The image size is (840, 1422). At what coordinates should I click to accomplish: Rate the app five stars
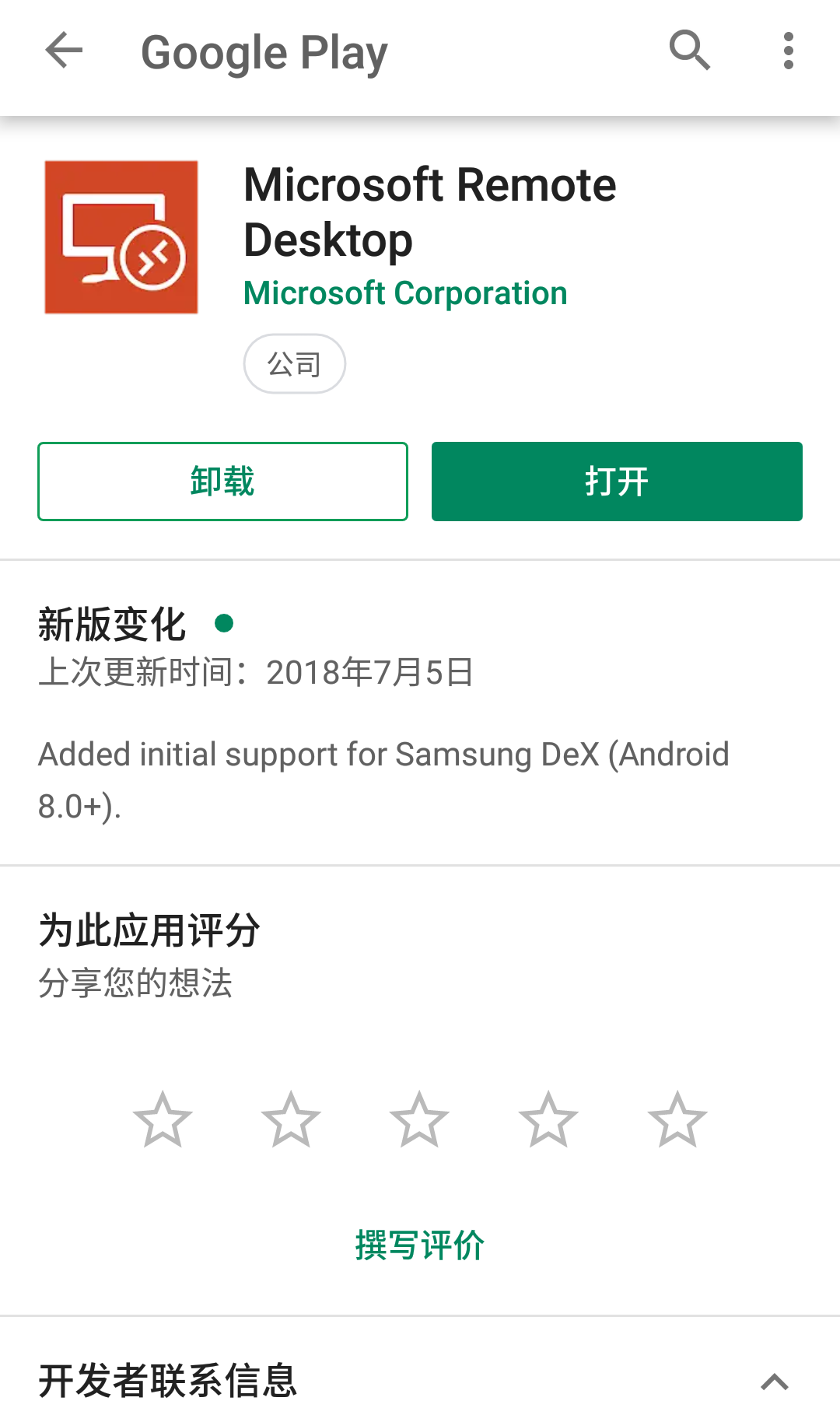tap(677, 1120)
